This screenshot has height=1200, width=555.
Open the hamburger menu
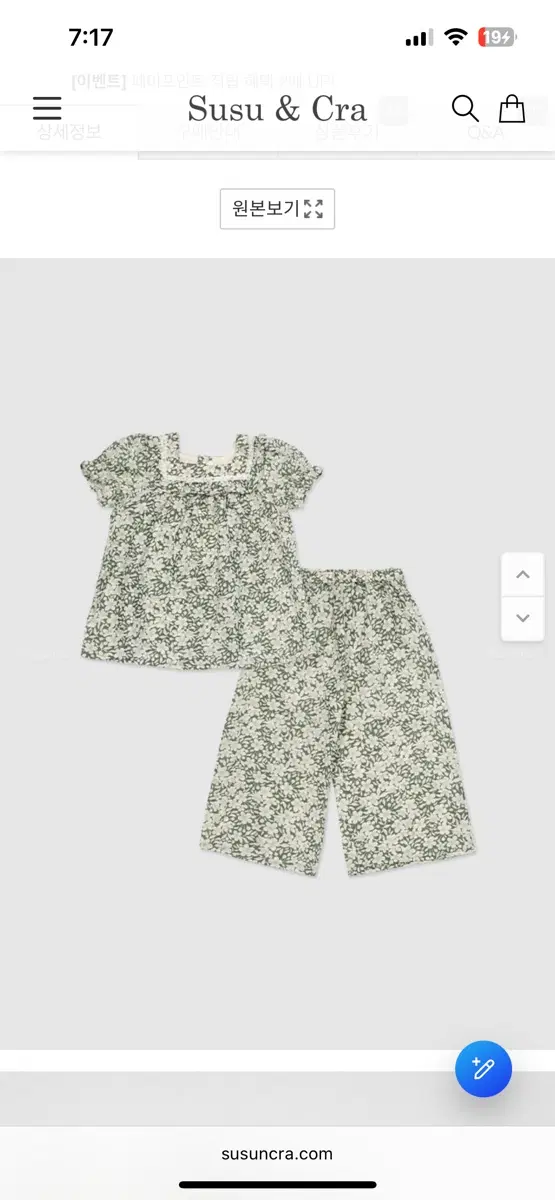pyautogui.click(x=47, y=108)
